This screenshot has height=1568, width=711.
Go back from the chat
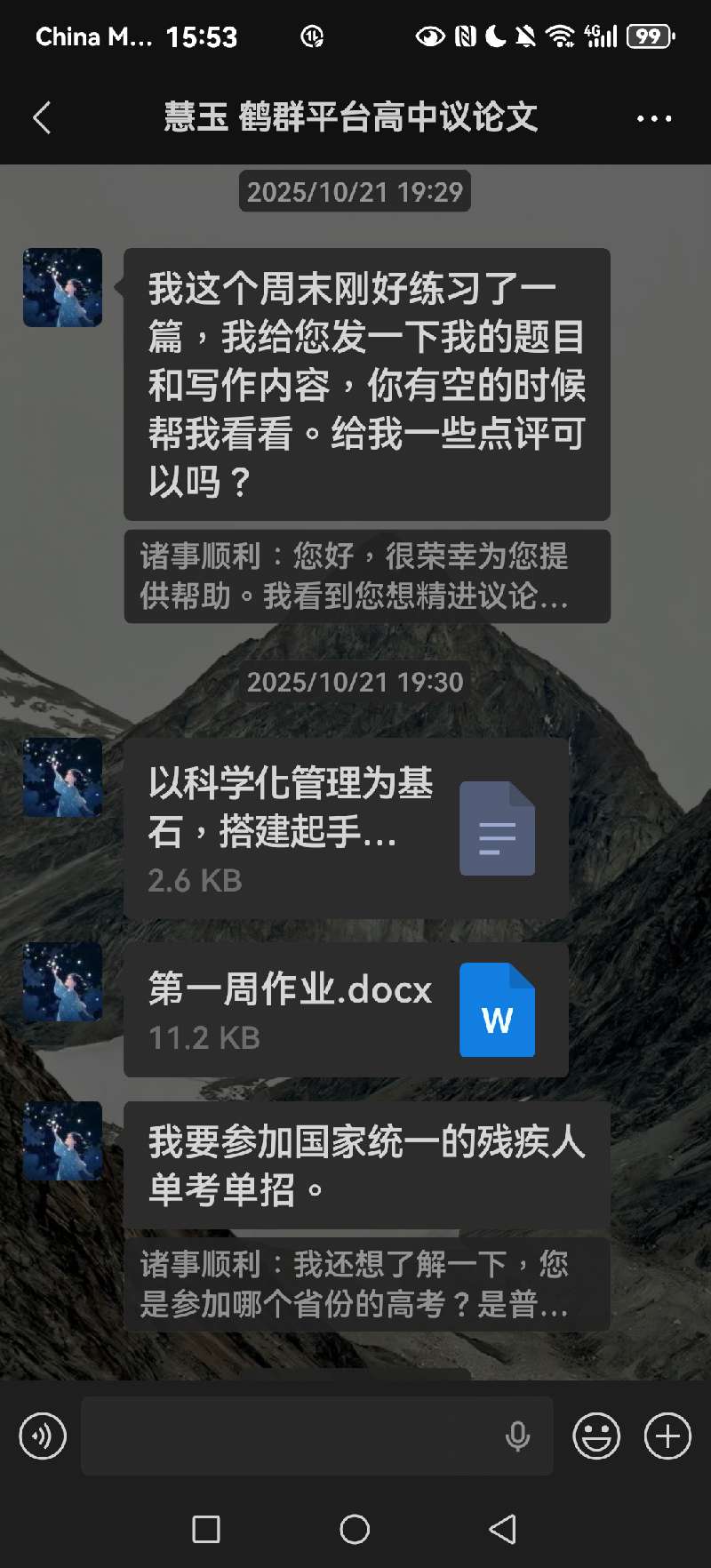point(42,117)
